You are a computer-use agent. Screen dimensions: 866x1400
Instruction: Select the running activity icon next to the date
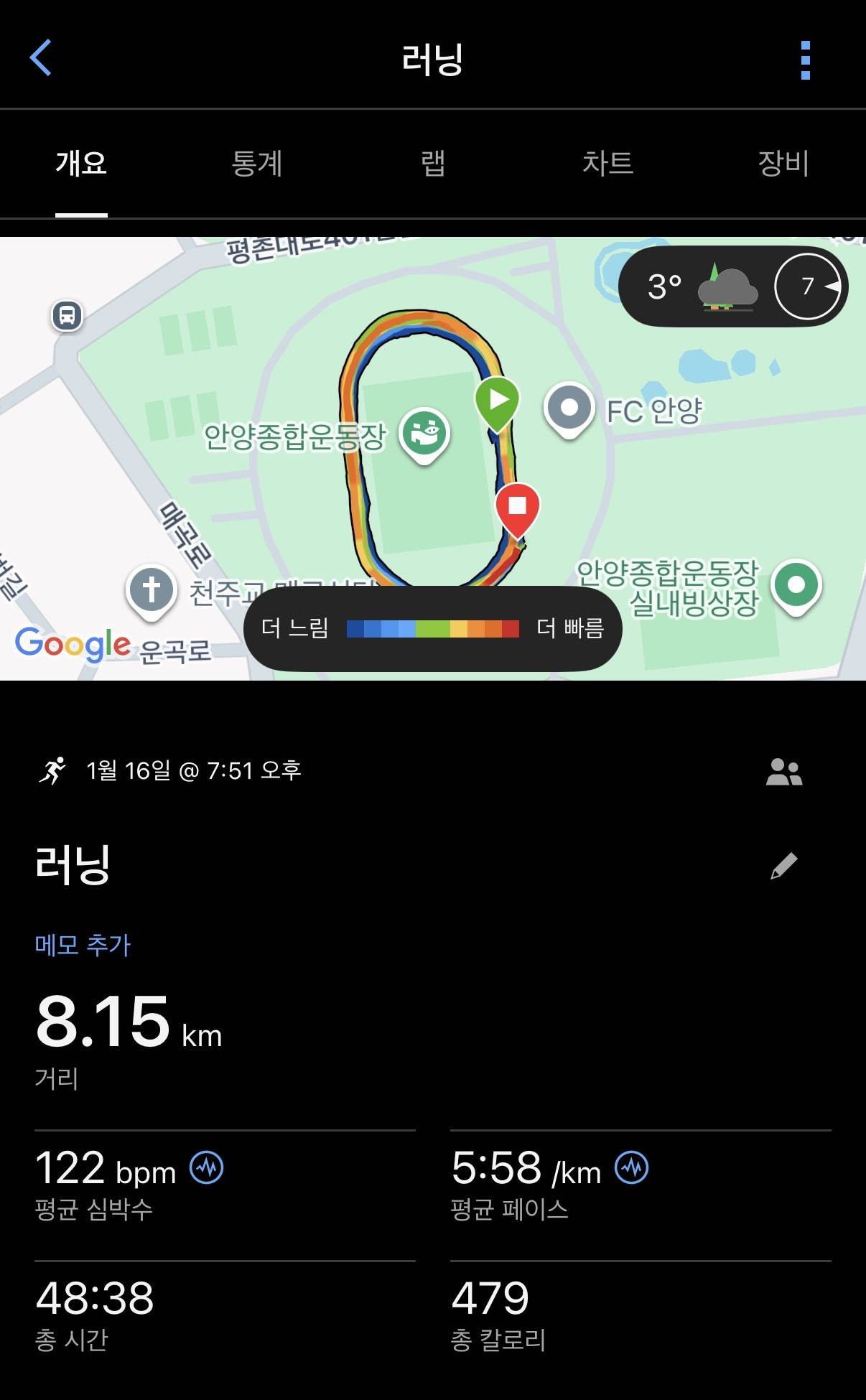[56, 771]
